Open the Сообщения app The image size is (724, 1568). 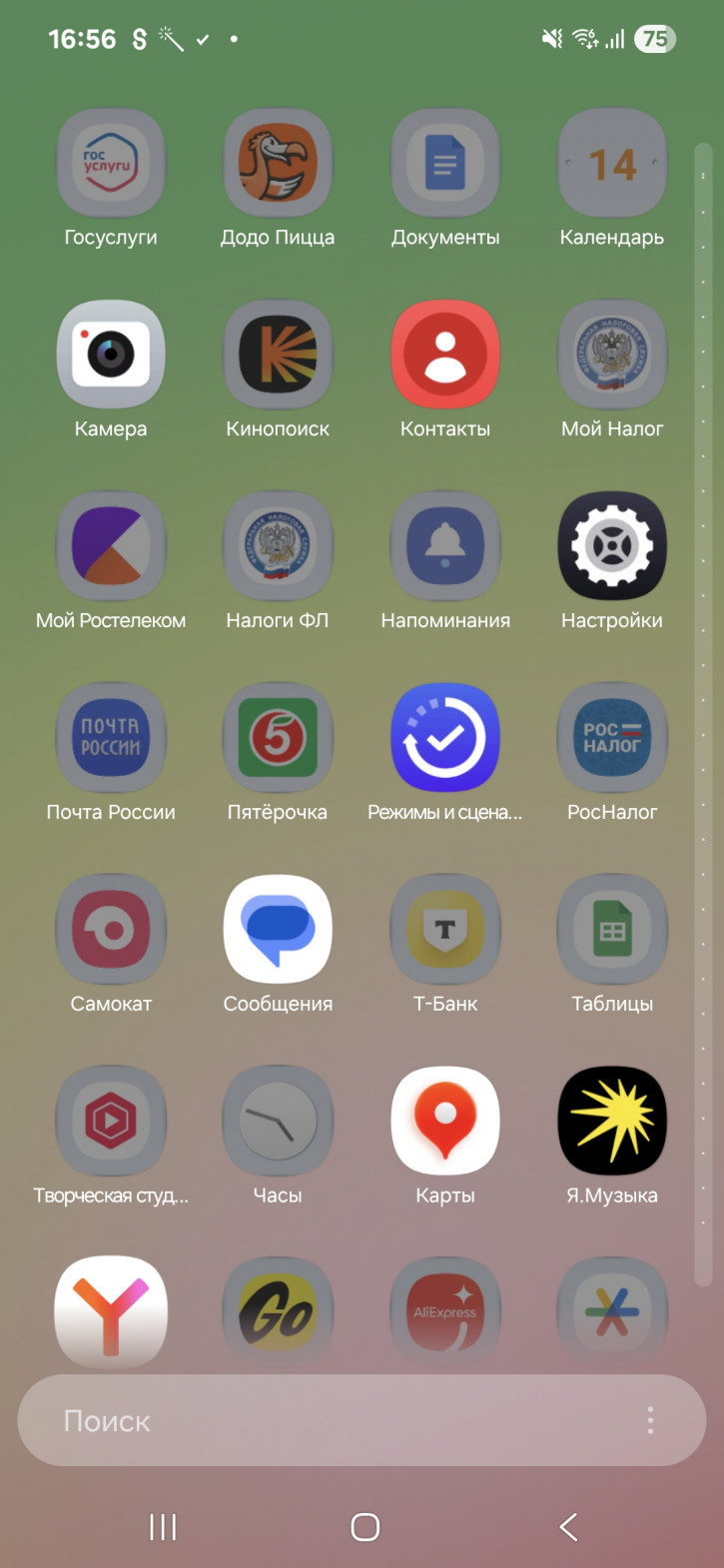coord(278,931)
